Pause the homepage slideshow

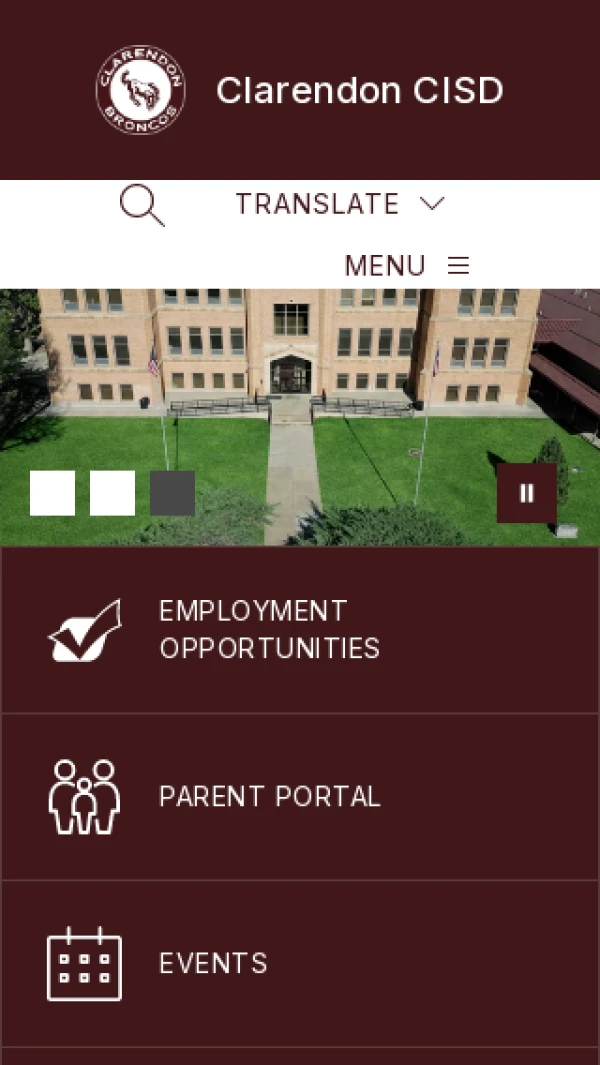527,493
